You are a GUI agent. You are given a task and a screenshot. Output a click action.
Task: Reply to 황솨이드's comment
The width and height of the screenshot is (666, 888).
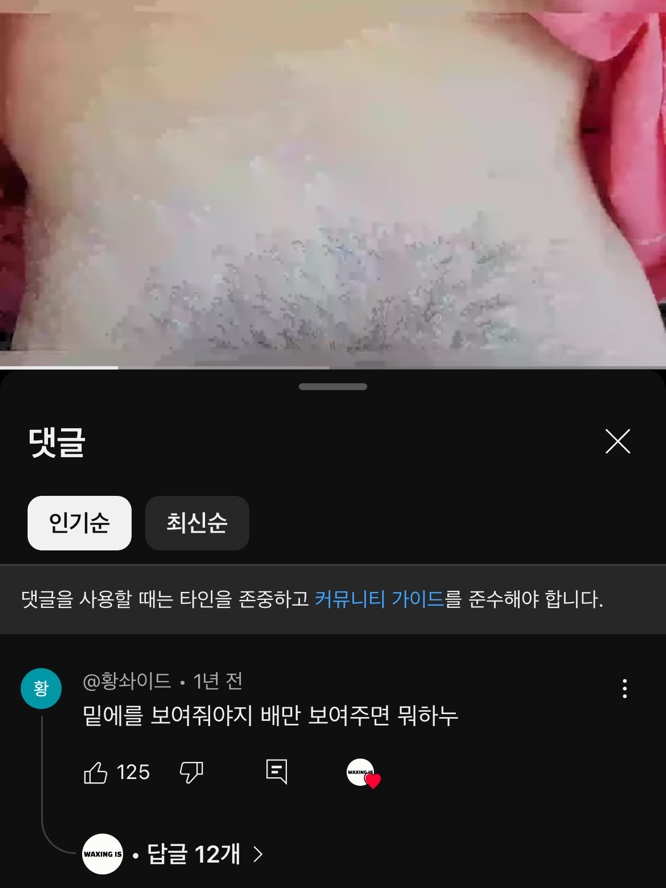[x=277, y=771]
